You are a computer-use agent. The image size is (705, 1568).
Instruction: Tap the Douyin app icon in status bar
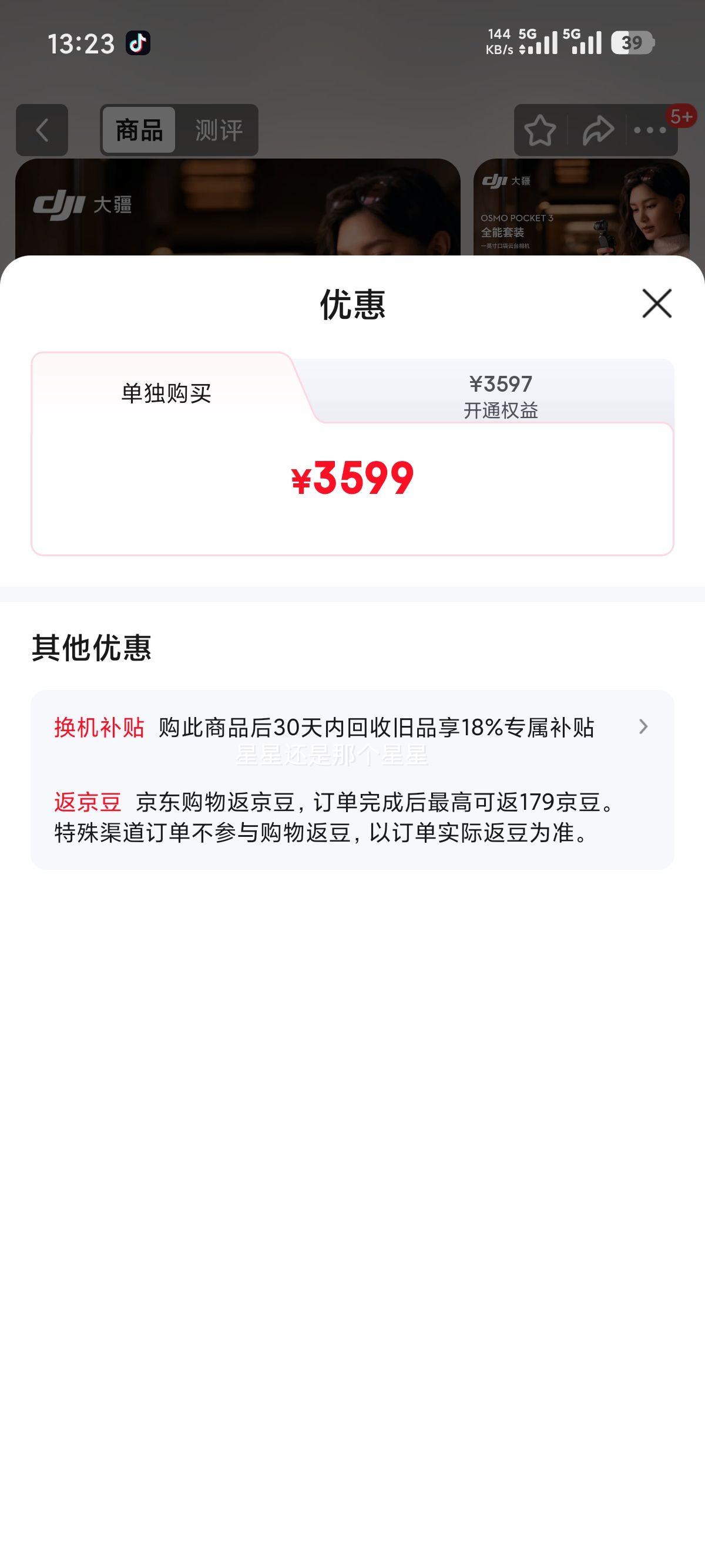[139, 44]
